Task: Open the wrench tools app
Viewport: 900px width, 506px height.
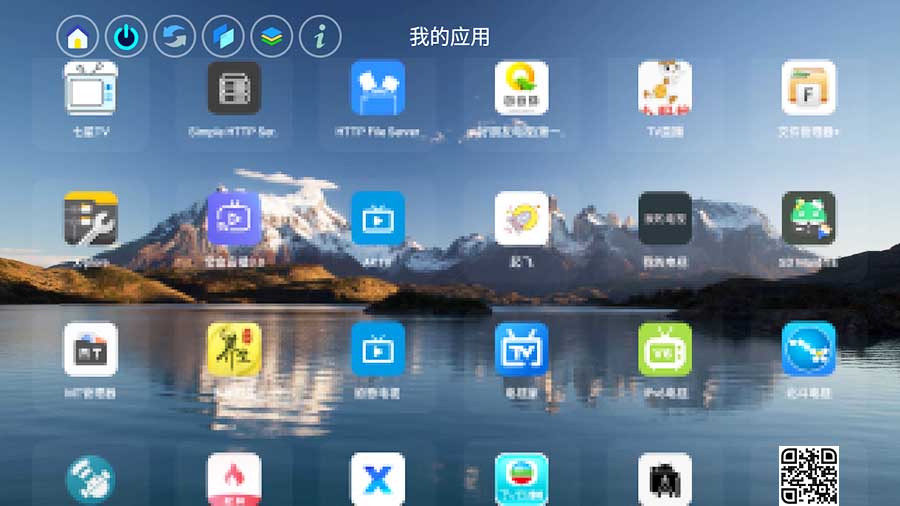Action: click(91, 219)
